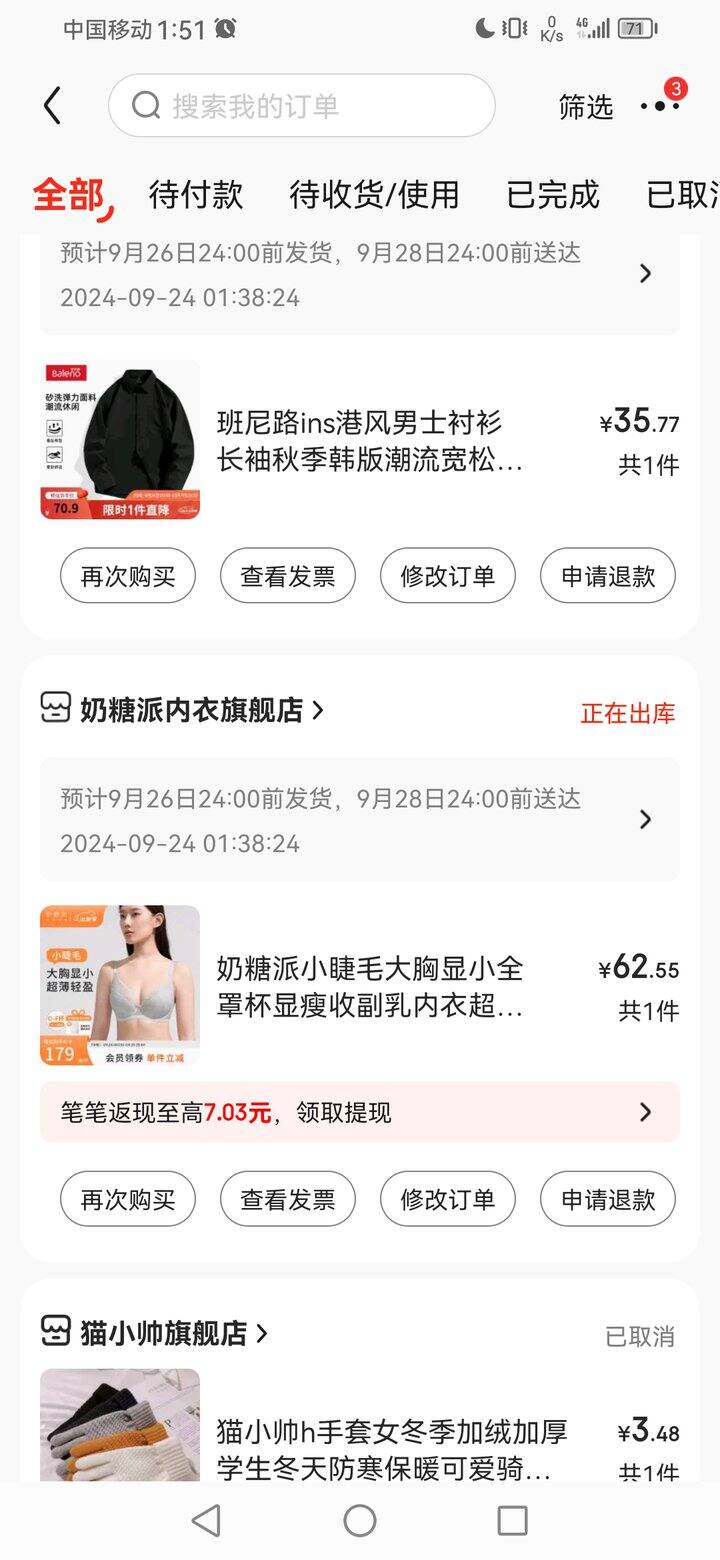Select the 全部 tab

70,194
